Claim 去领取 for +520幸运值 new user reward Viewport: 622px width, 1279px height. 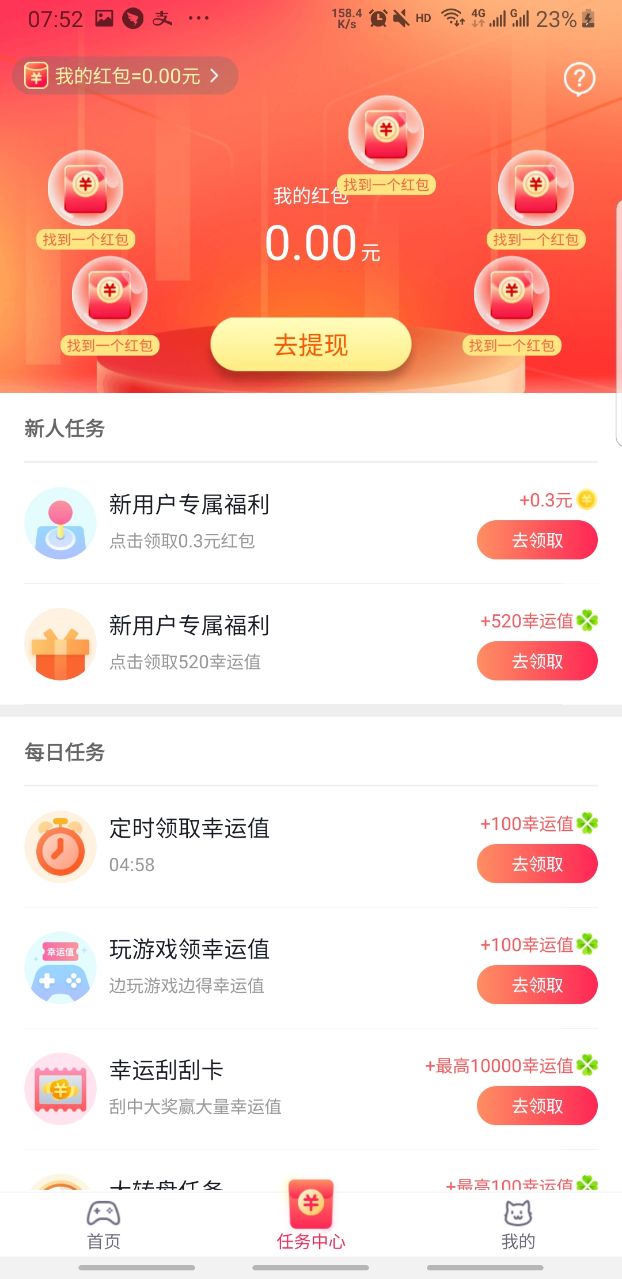point(537,661)
